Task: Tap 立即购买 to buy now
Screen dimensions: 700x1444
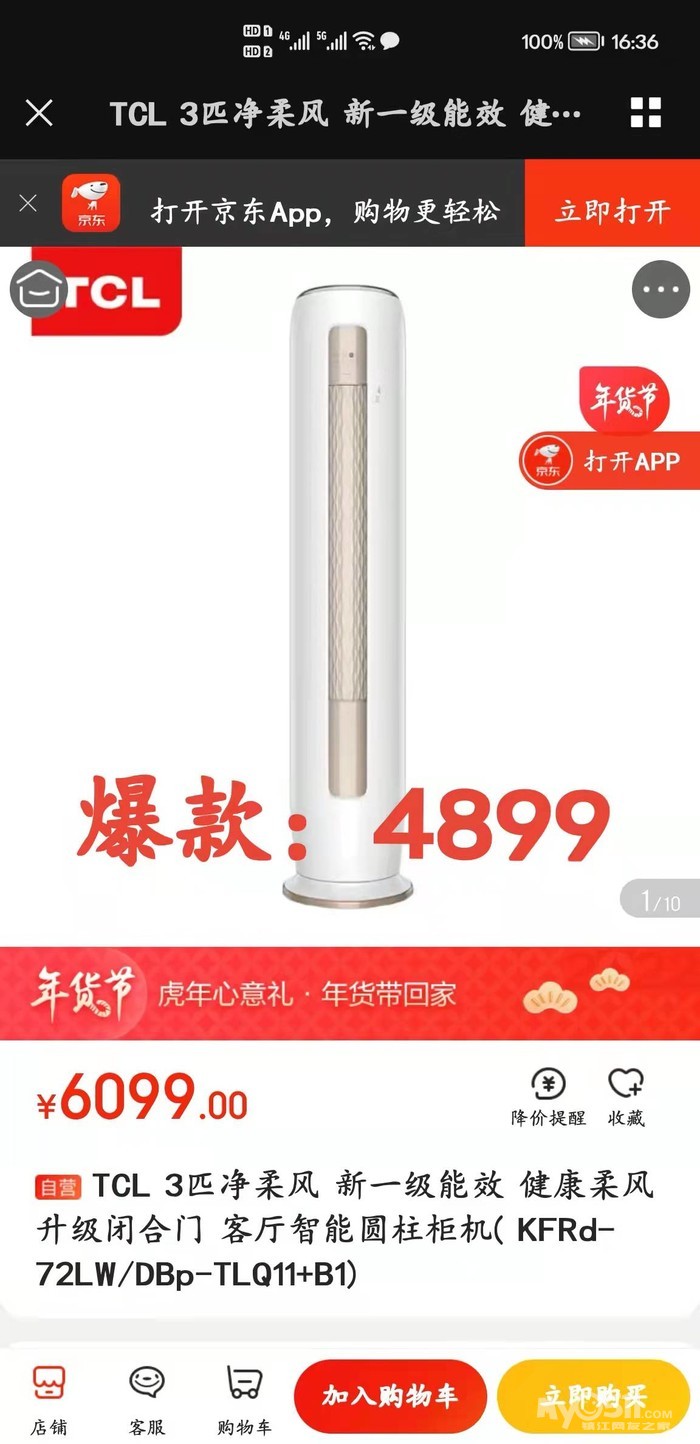Action: (594, 1397)
